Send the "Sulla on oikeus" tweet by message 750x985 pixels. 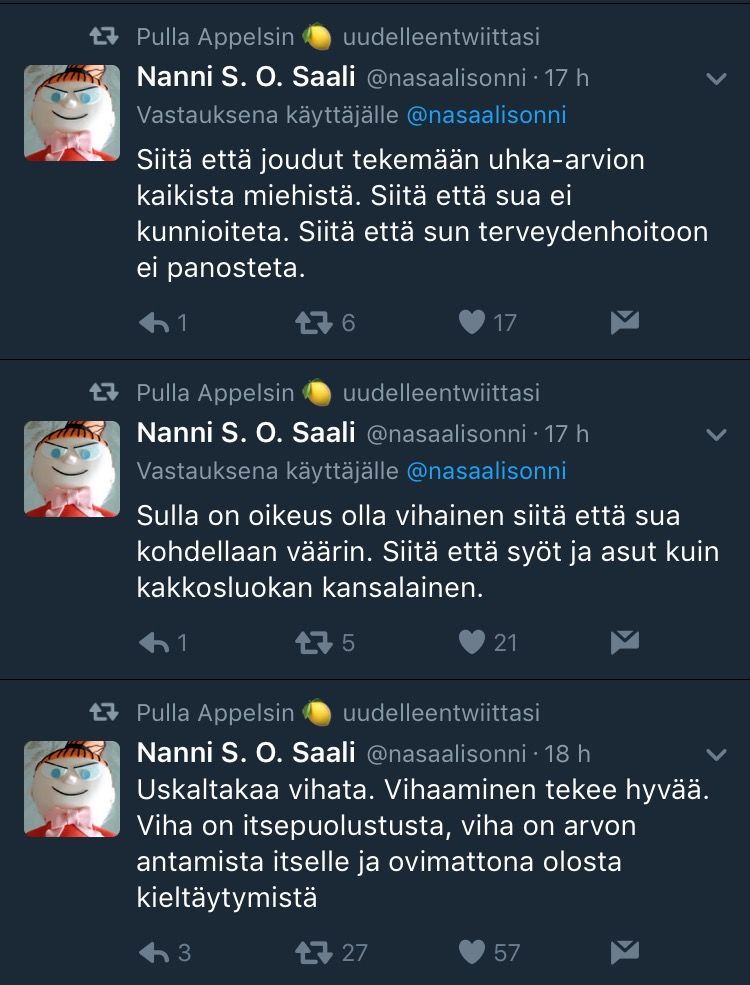625,642
